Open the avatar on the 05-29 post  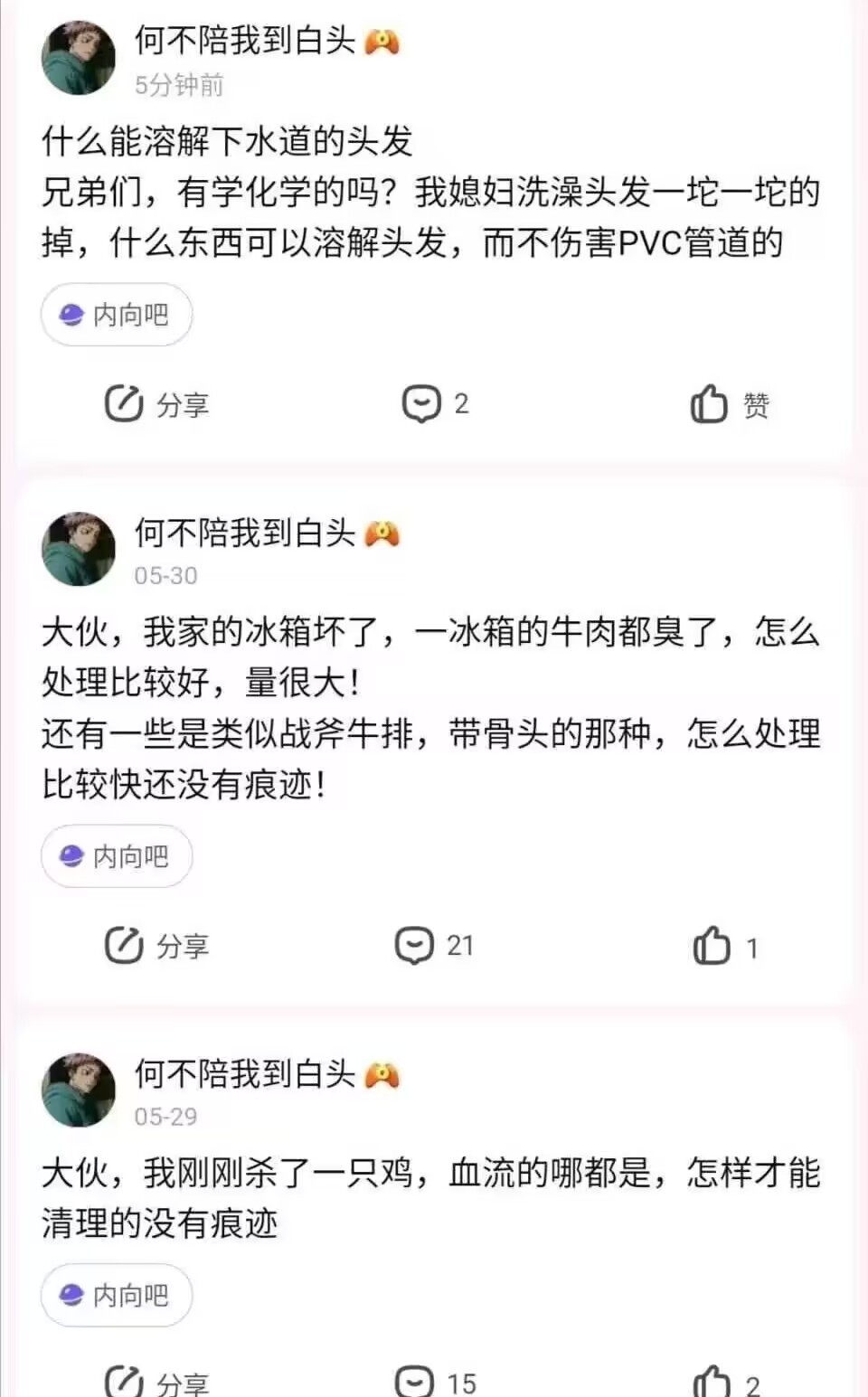click(79, 1090)
